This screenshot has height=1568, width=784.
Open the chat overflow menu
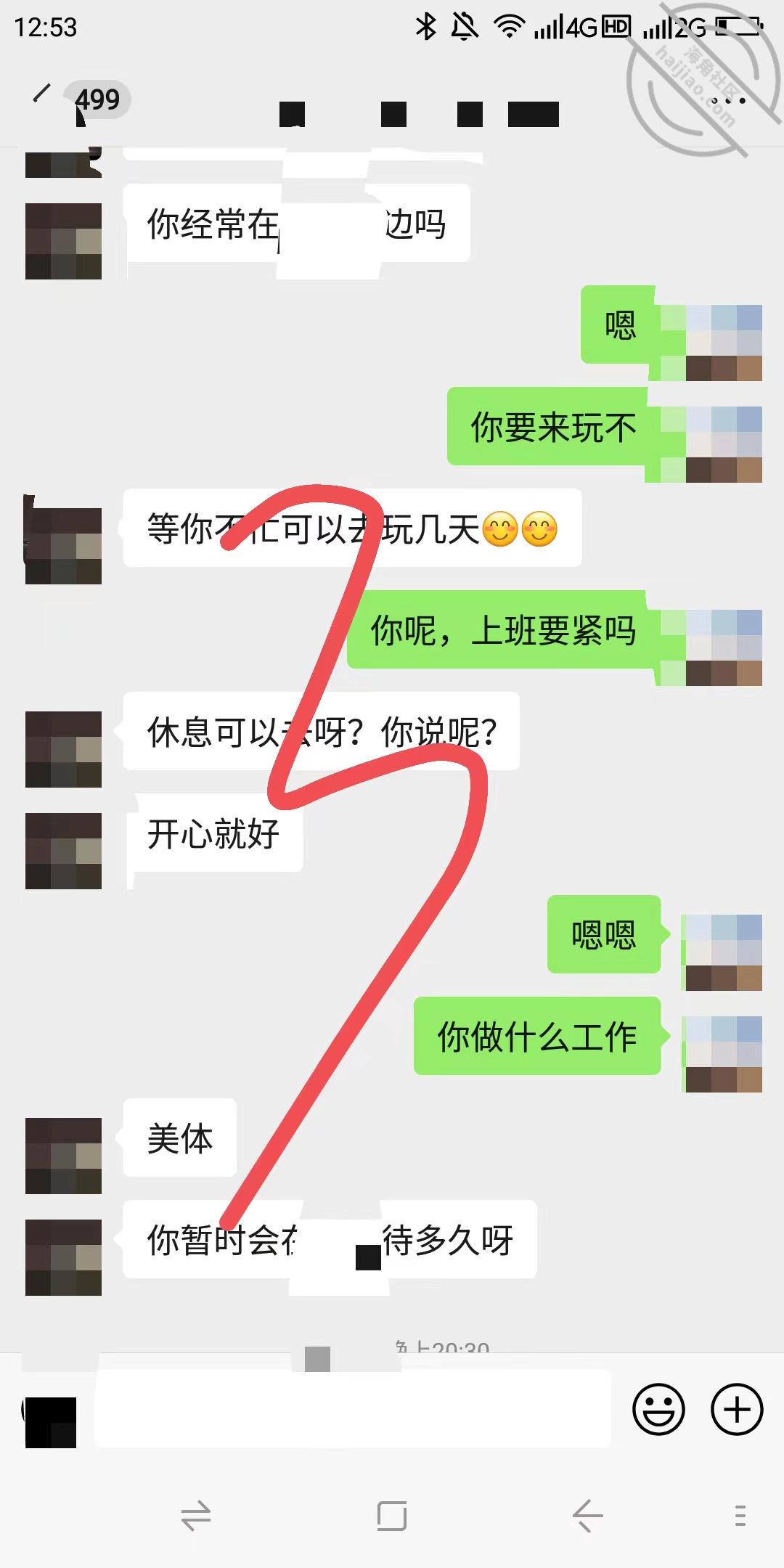[727, 100]
